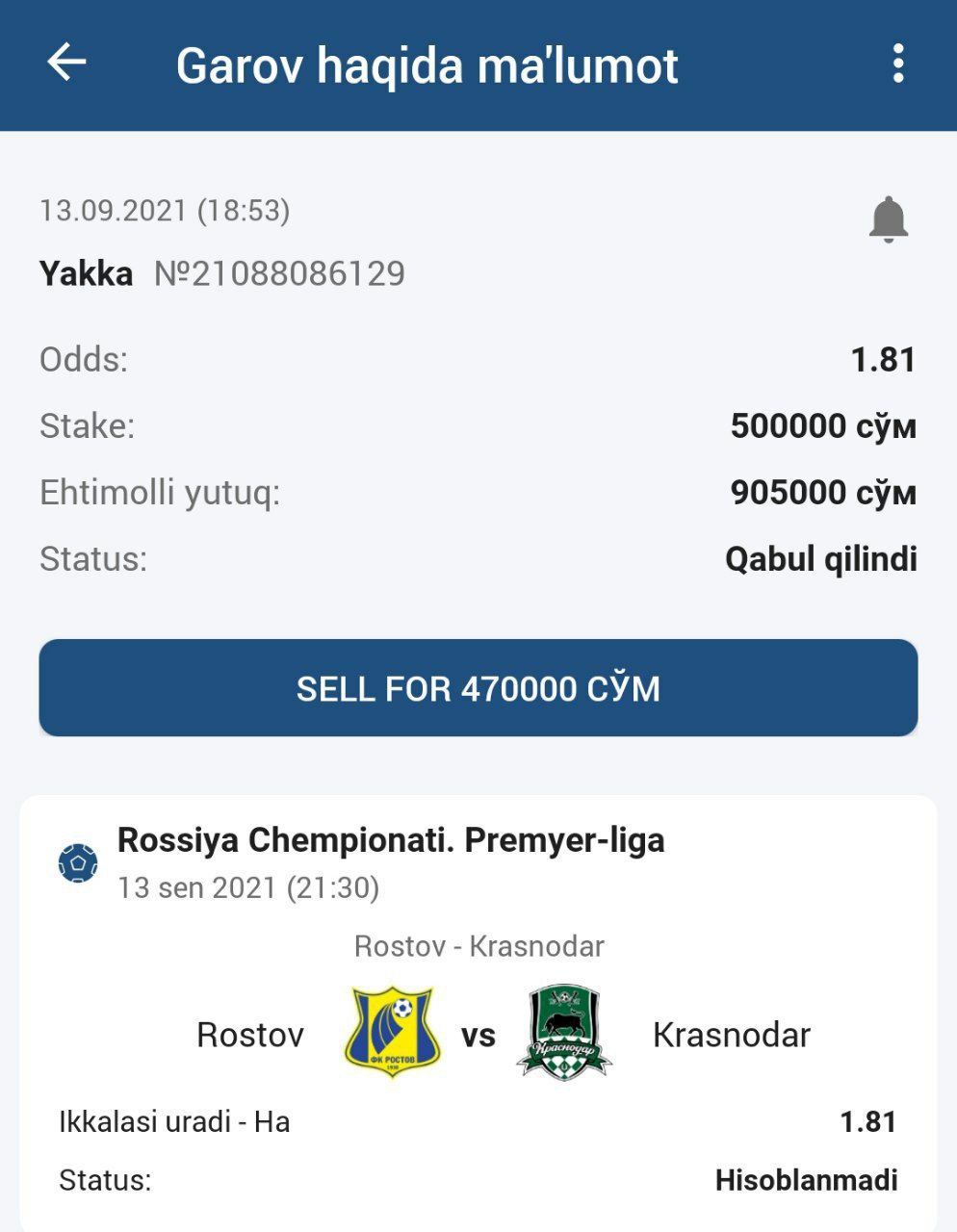Tap the notification bell for this bet

coord(888,219)
